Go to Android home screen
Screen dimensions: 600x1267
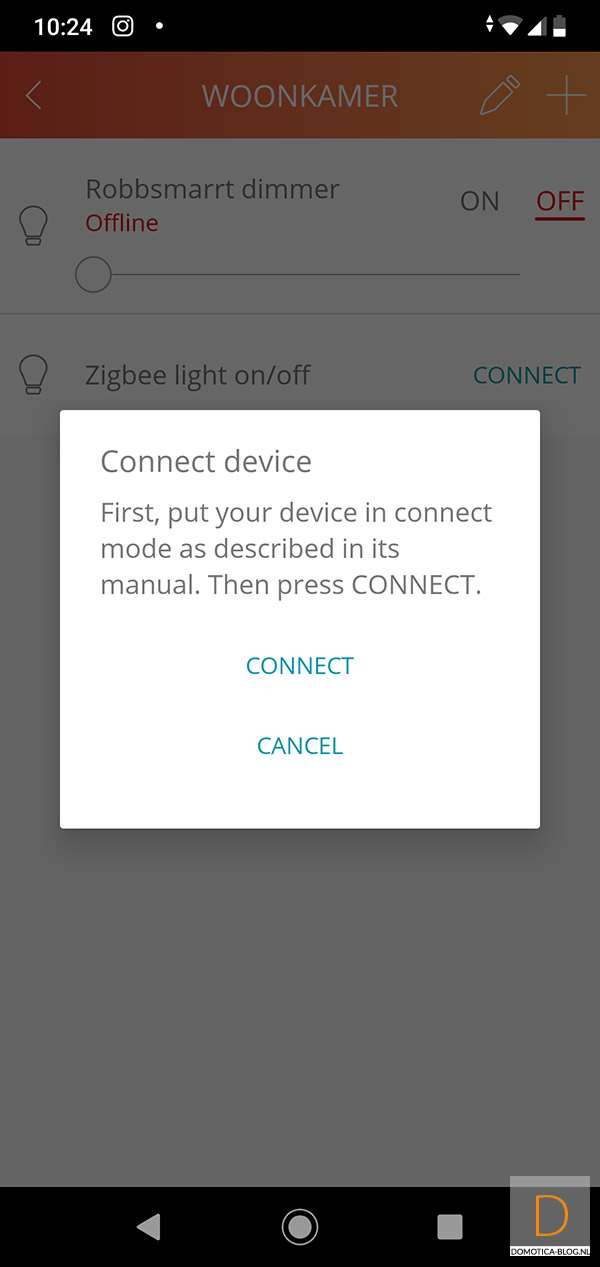point(300,1226)
